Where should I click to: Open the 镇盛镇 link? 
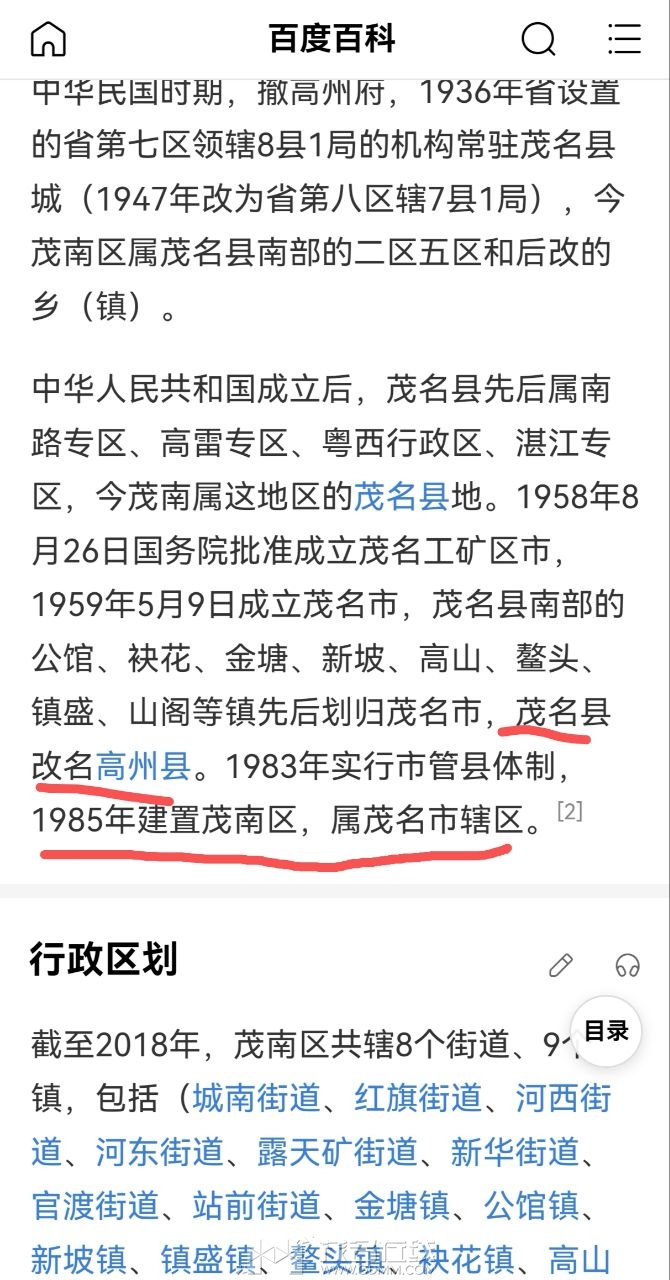click(x=208, y=1258)
